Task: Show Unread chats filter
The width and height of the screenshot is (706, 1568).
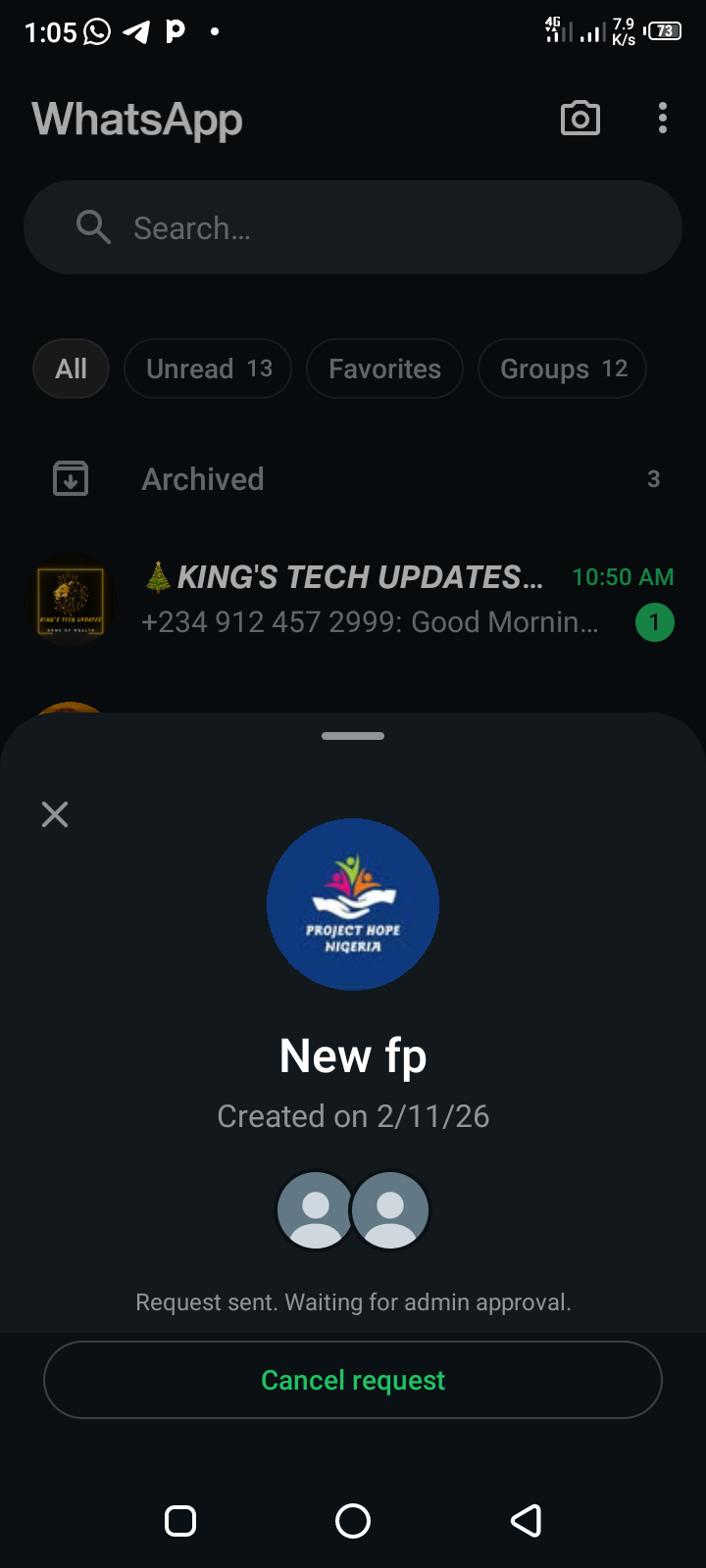Action: click(208, 368)
